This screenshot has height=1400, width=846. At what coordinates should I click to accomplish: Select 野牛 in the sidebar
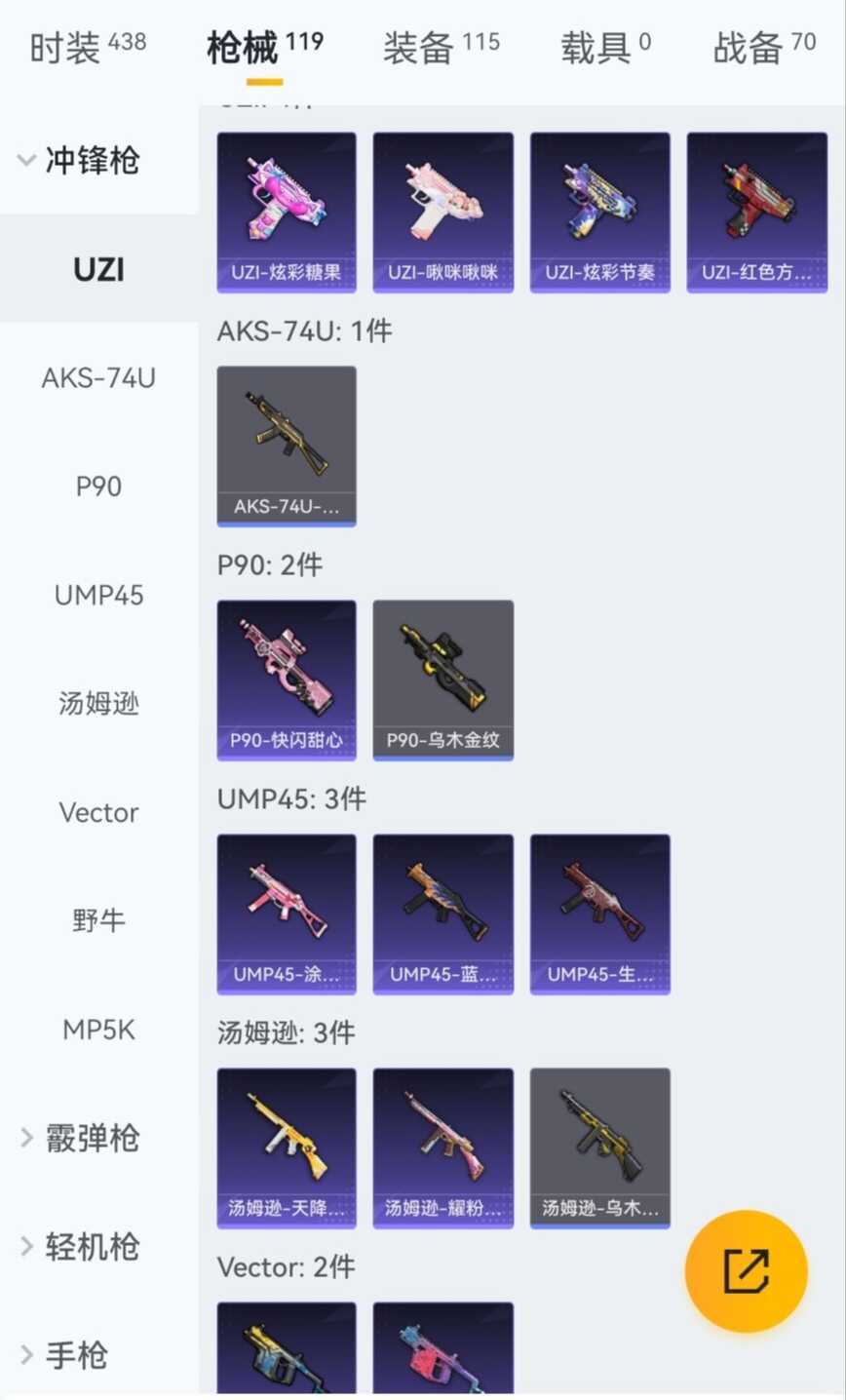pyautogui.click(x=98, y=920)
